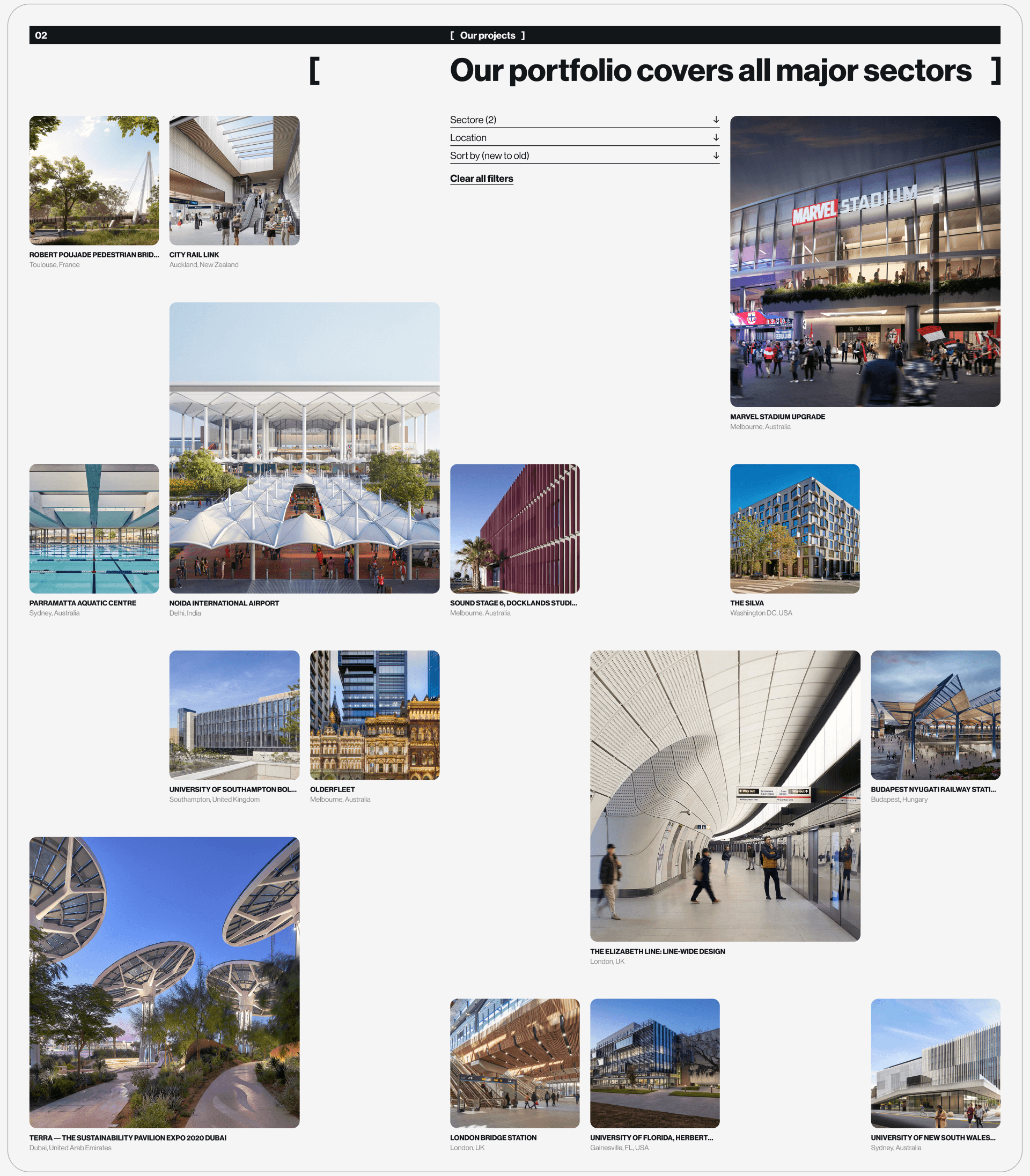This screenshot has height=1176, width=1030.
Task: View Sound Stage 6, Docklands Studios project
Action: pos(514,529)
